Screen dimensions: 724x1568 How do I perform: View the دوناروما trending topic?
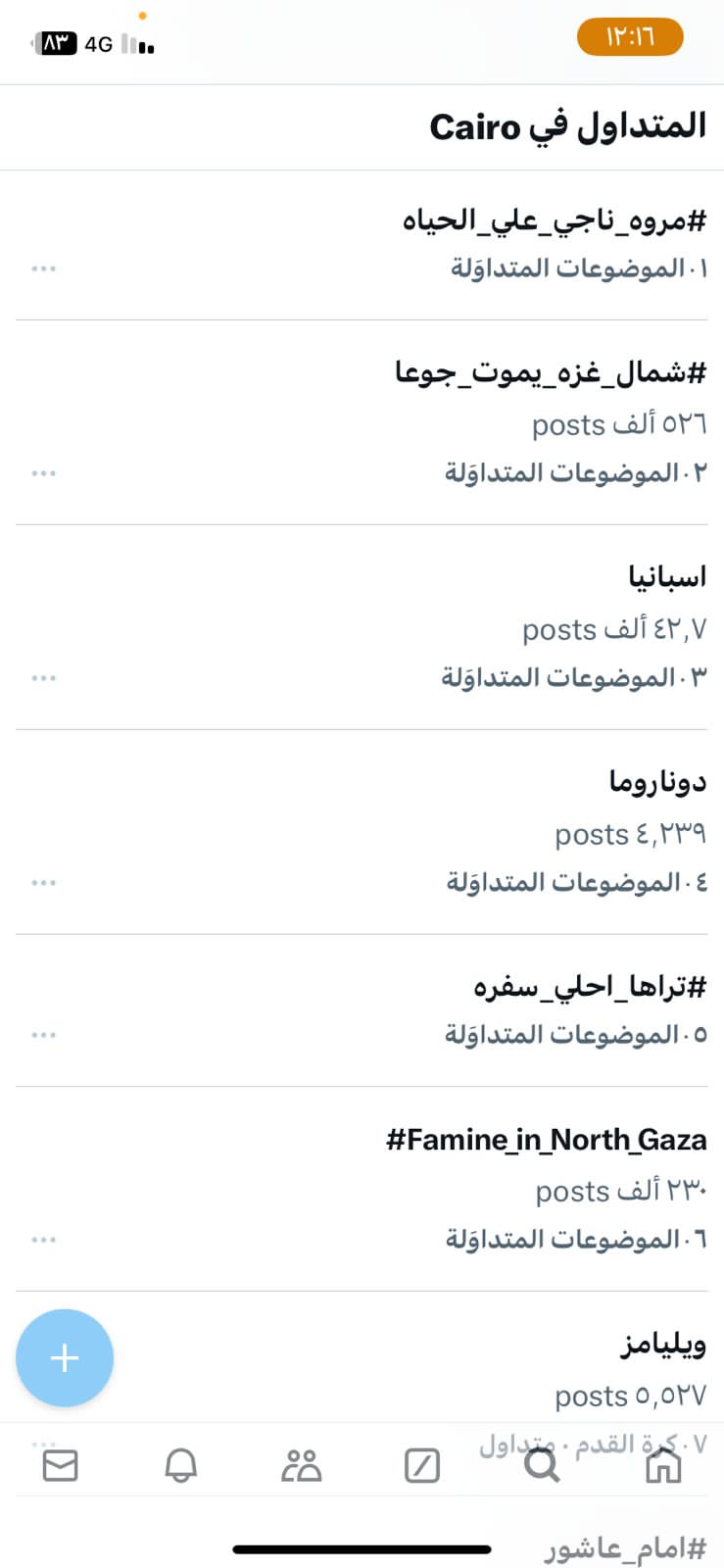pyautogui.click(x=656, y=782)
